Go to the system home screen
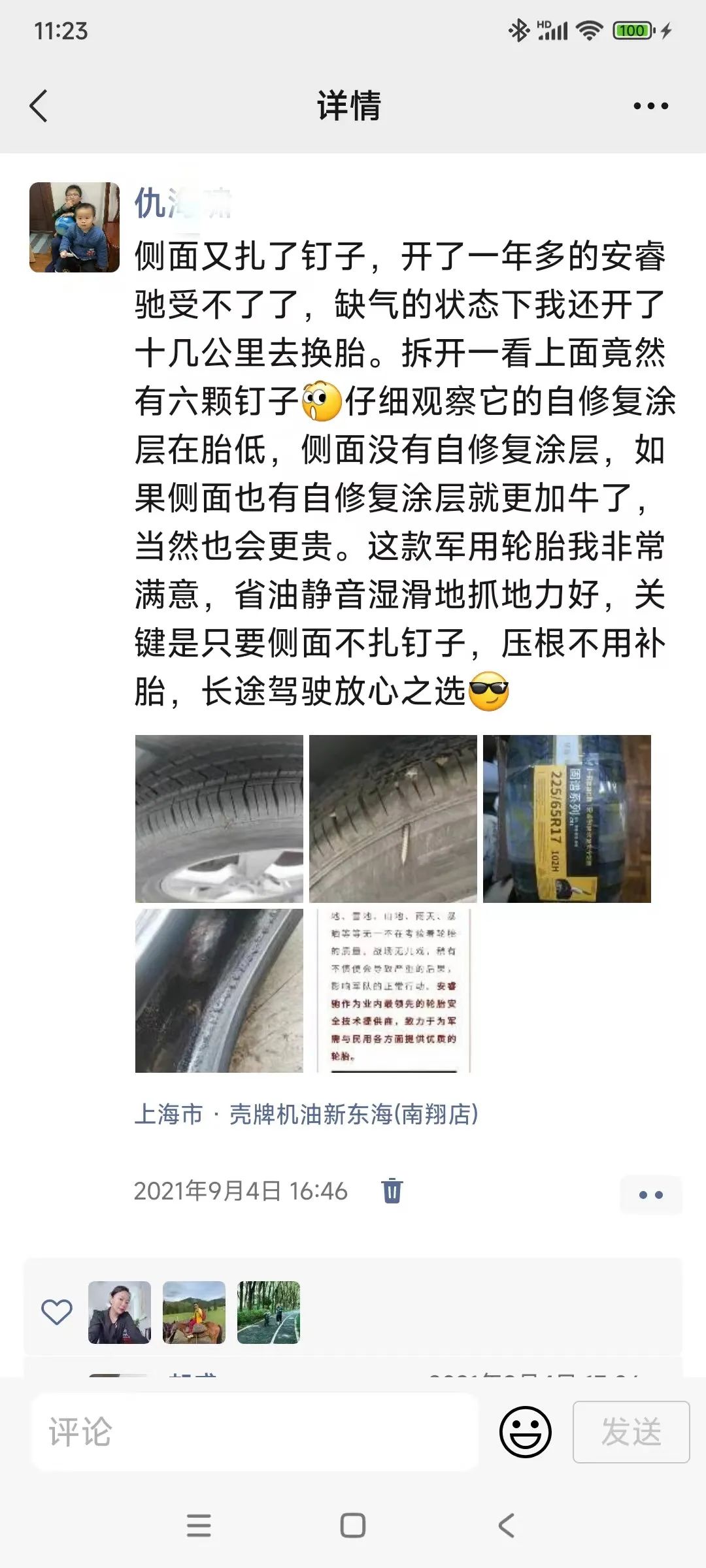 [353, 1526]
